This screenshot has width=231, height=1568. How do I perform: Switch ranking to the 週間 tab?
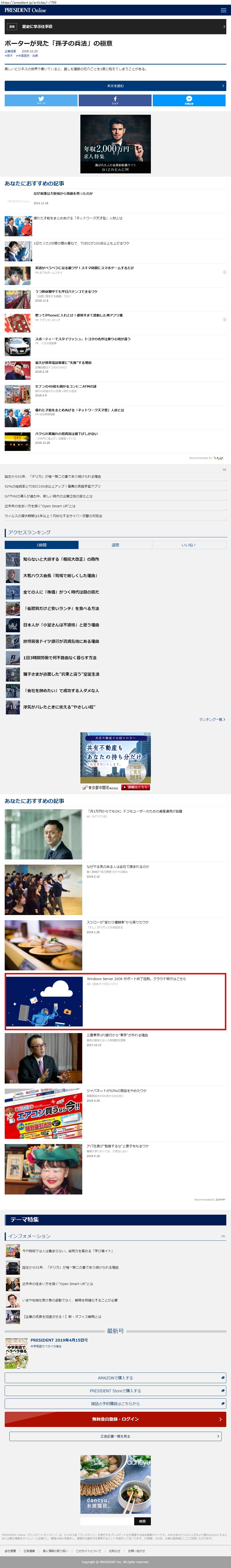pyautogui.click(x=115, y=545)
